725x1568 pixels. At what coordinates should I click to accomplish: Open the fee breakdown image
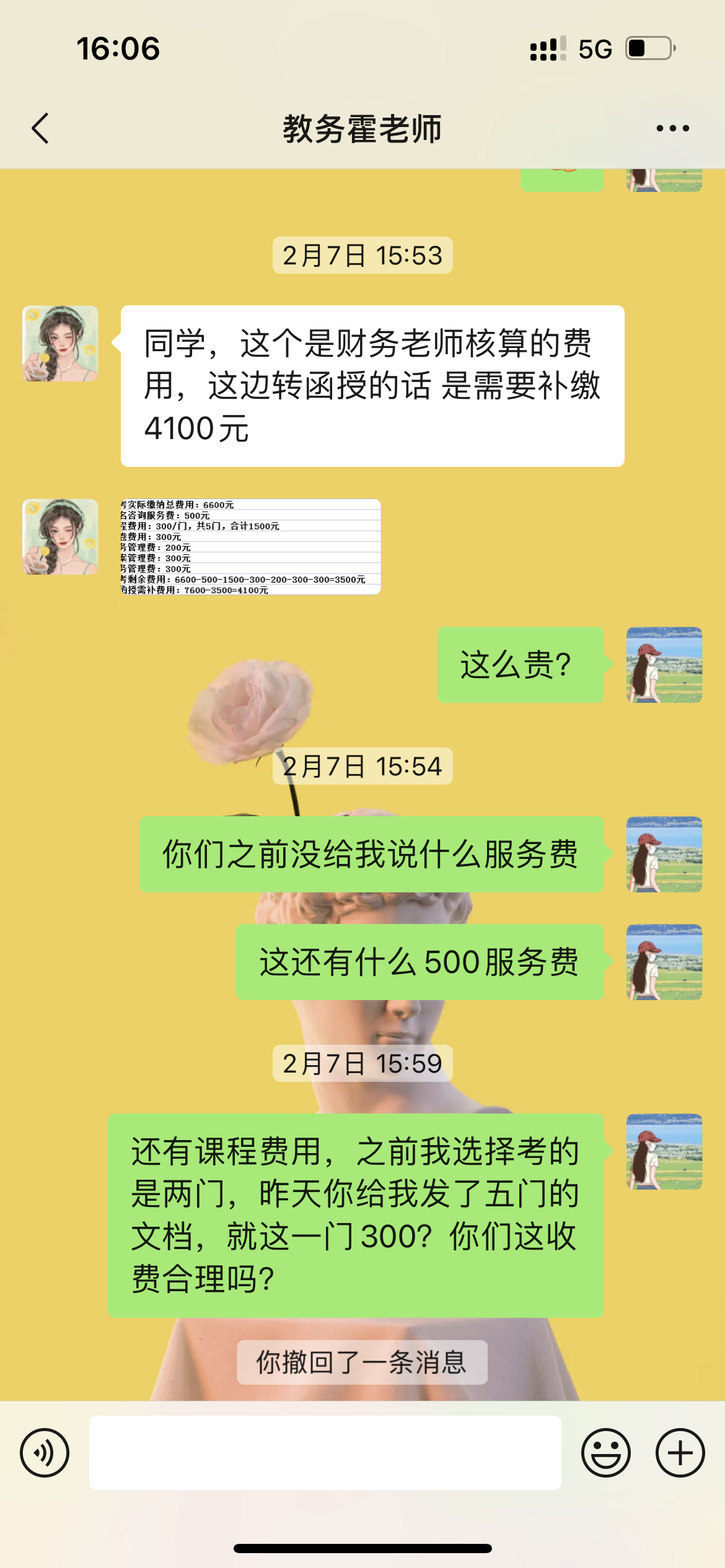tap(250, 547)
